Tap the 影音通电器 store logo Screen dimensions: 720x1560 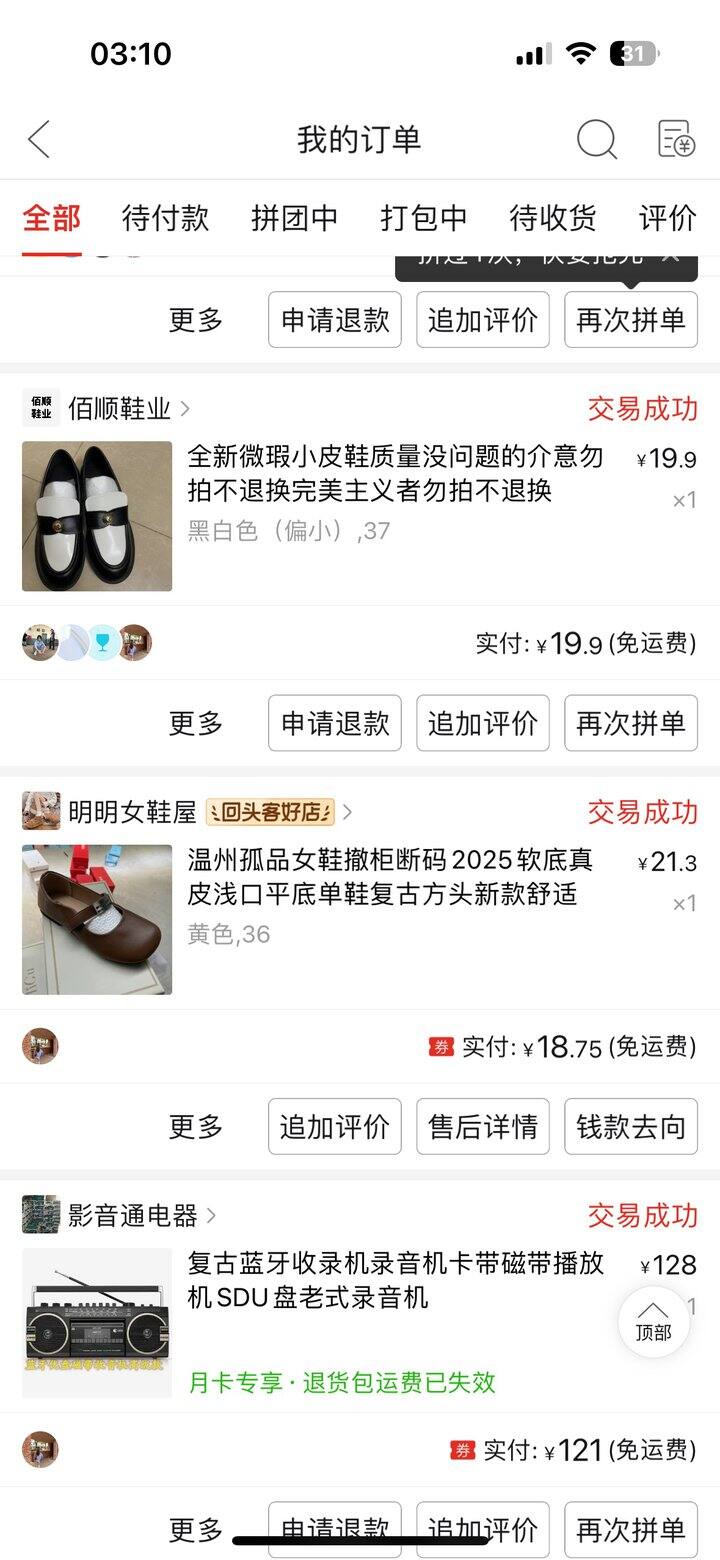[x=40, y=1216]
